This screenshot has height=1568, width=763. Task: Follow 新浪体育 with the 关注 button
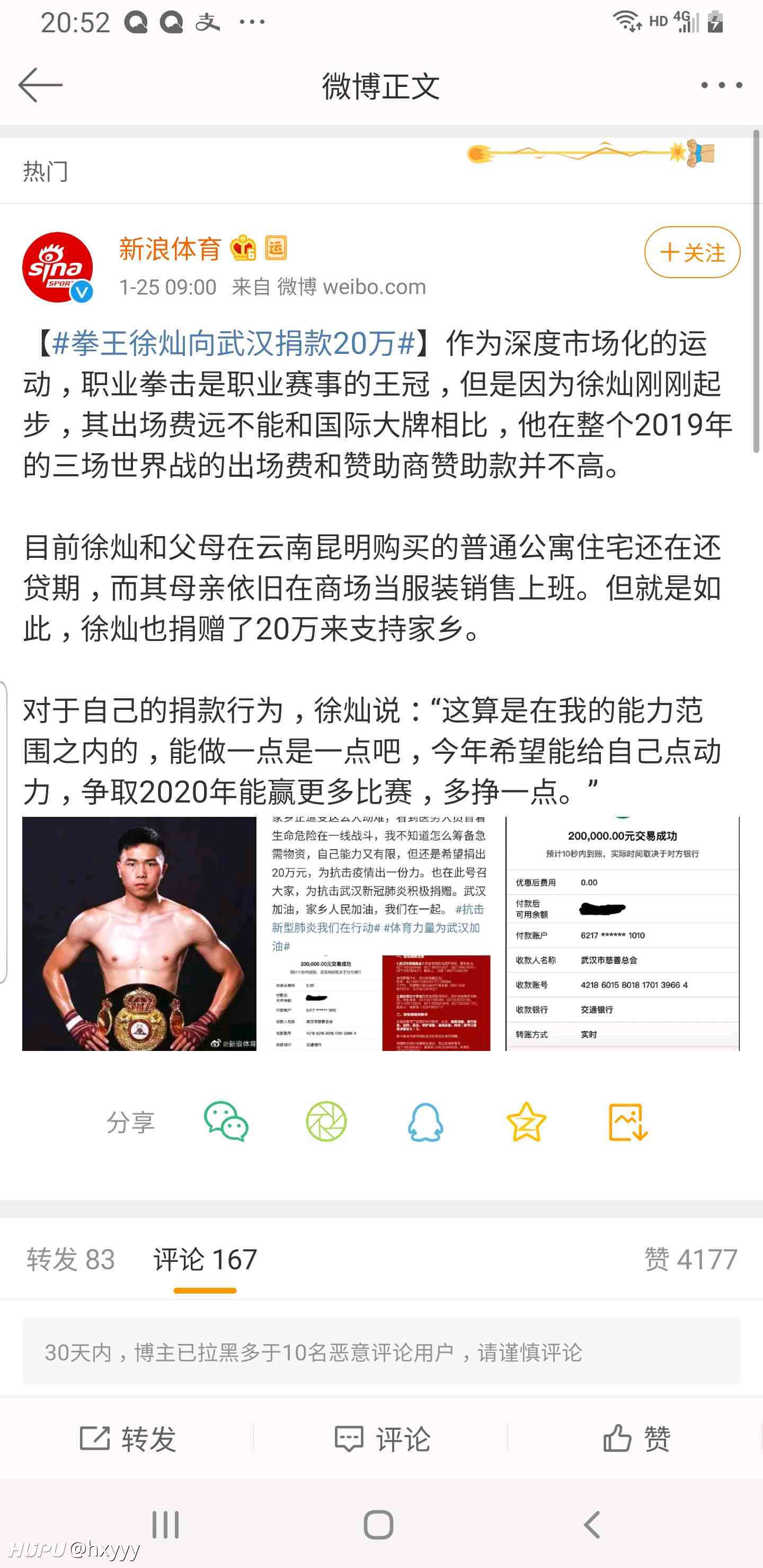[x=692, y=252]
